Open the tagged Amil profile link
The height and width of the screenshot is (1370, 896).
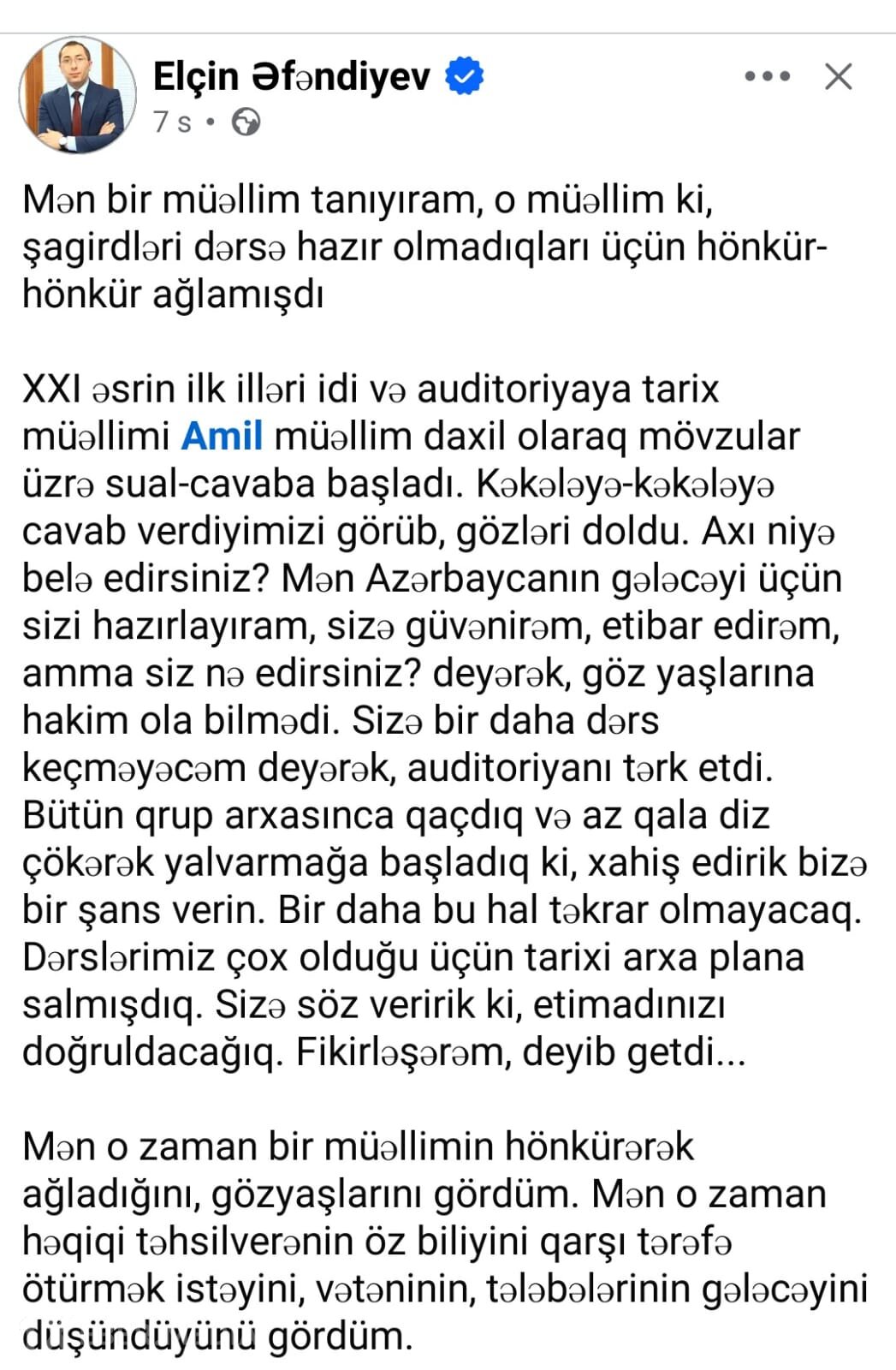(222, 437)
